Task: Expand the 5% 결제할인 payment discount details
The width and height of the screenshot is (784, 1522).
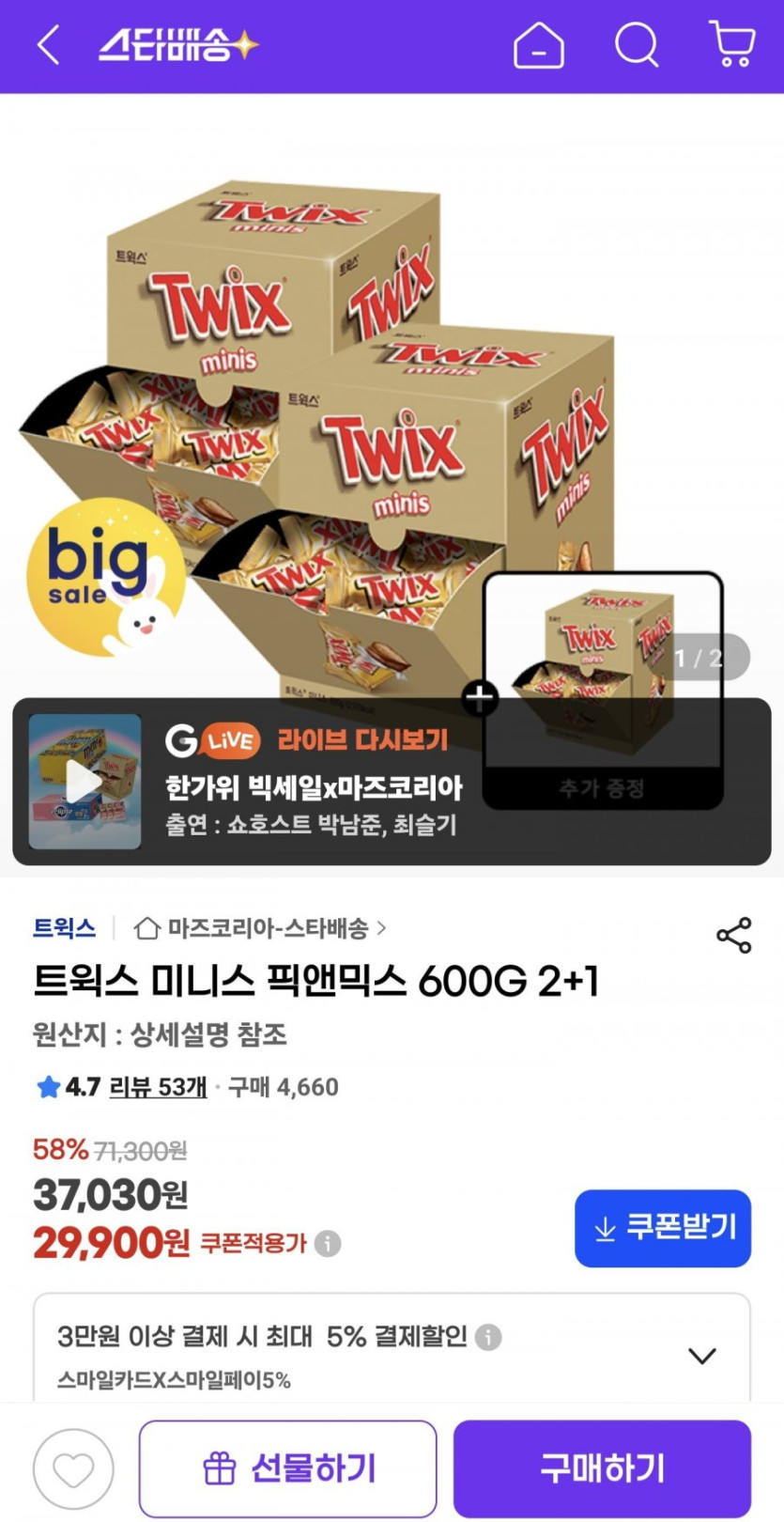Action: 701,1355
